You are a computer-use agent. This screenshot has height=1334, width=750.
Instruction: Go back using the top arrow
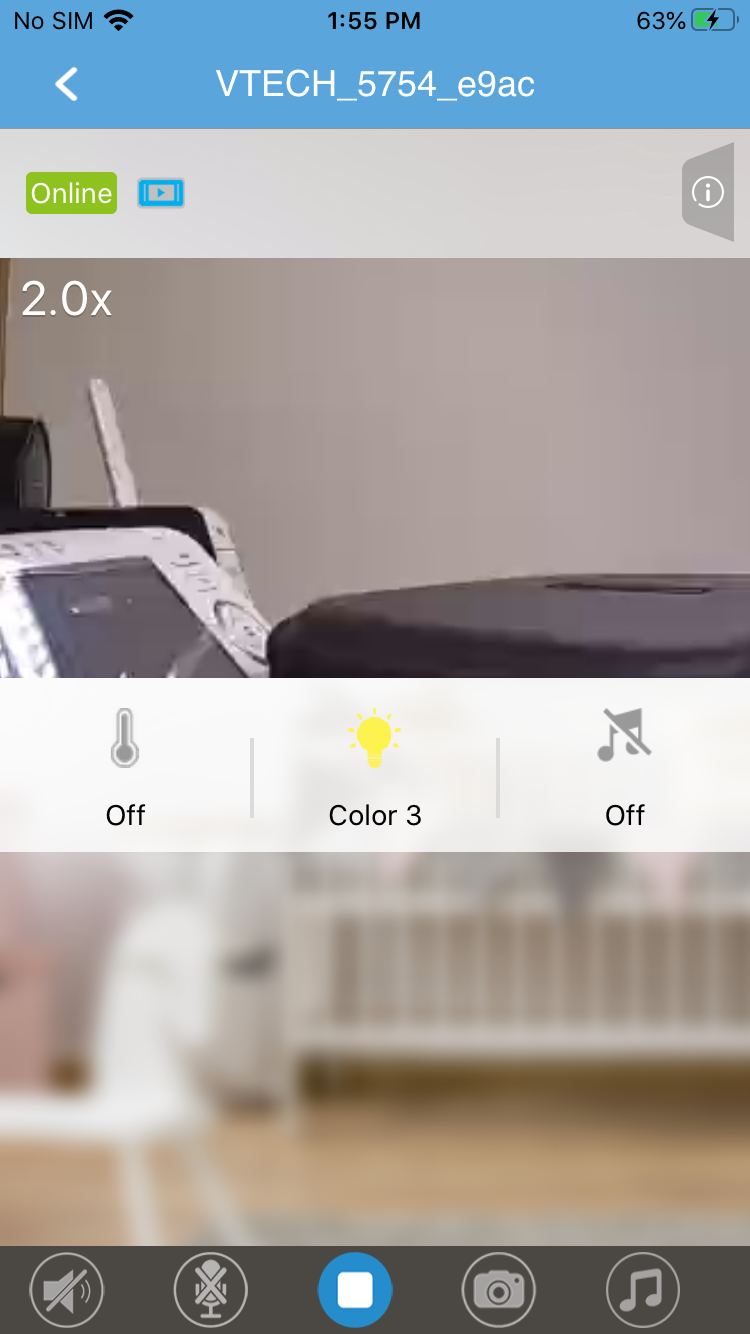click(67, 85)
